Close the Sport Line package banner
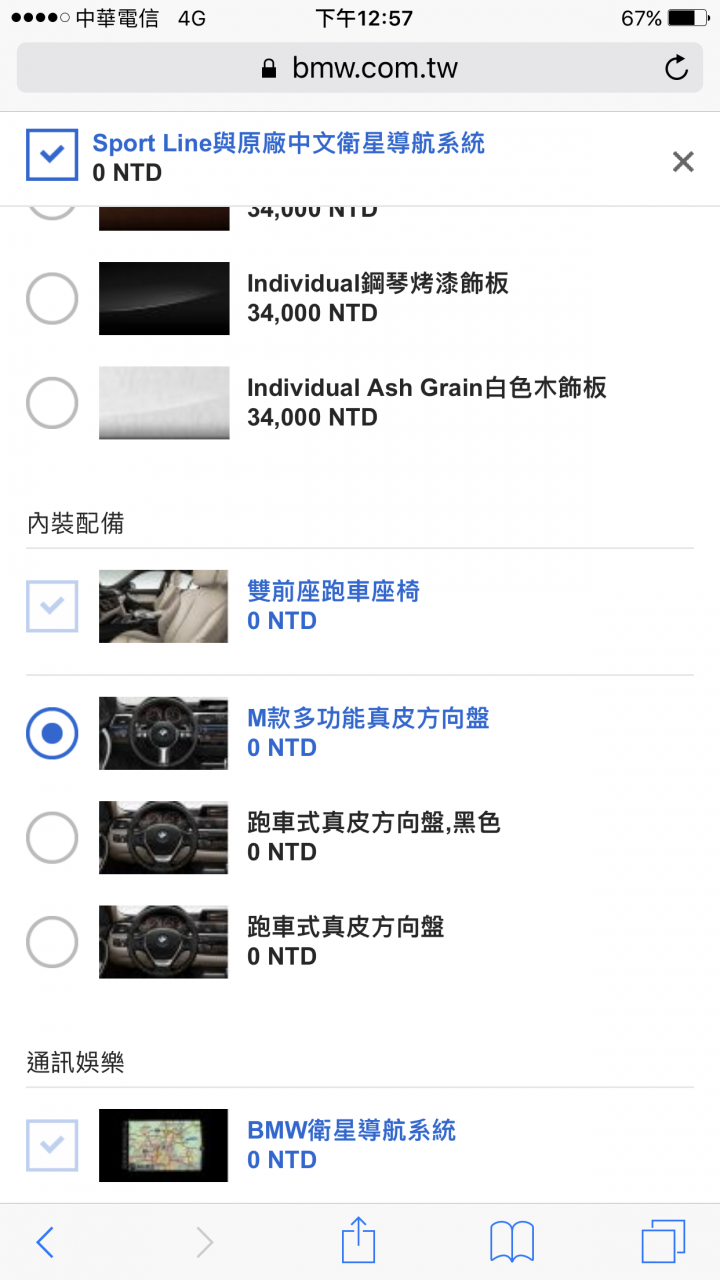The height and width of the screenshot is (1280, 720). coord(683,162)
